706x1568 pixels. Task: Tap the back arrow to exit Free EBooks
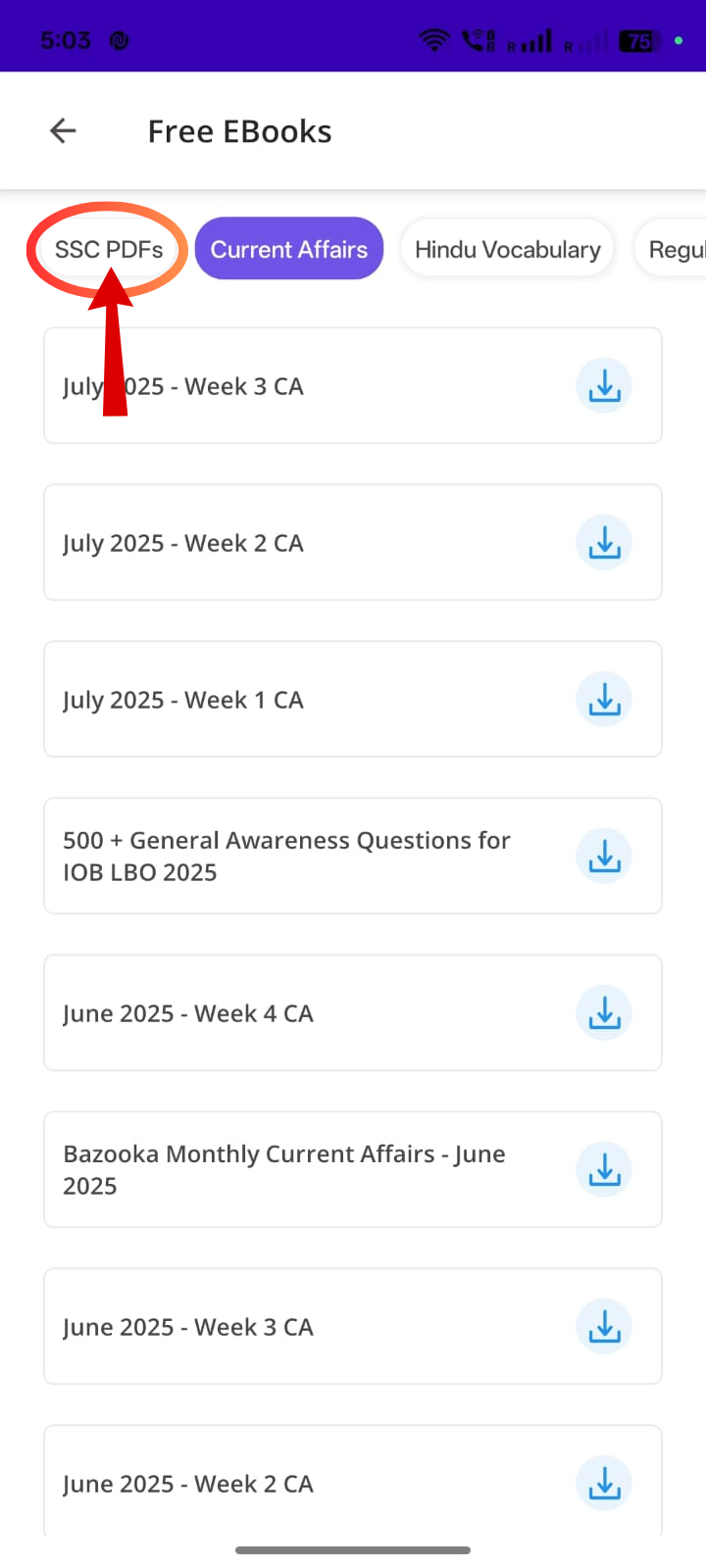(x=62, y=129)
